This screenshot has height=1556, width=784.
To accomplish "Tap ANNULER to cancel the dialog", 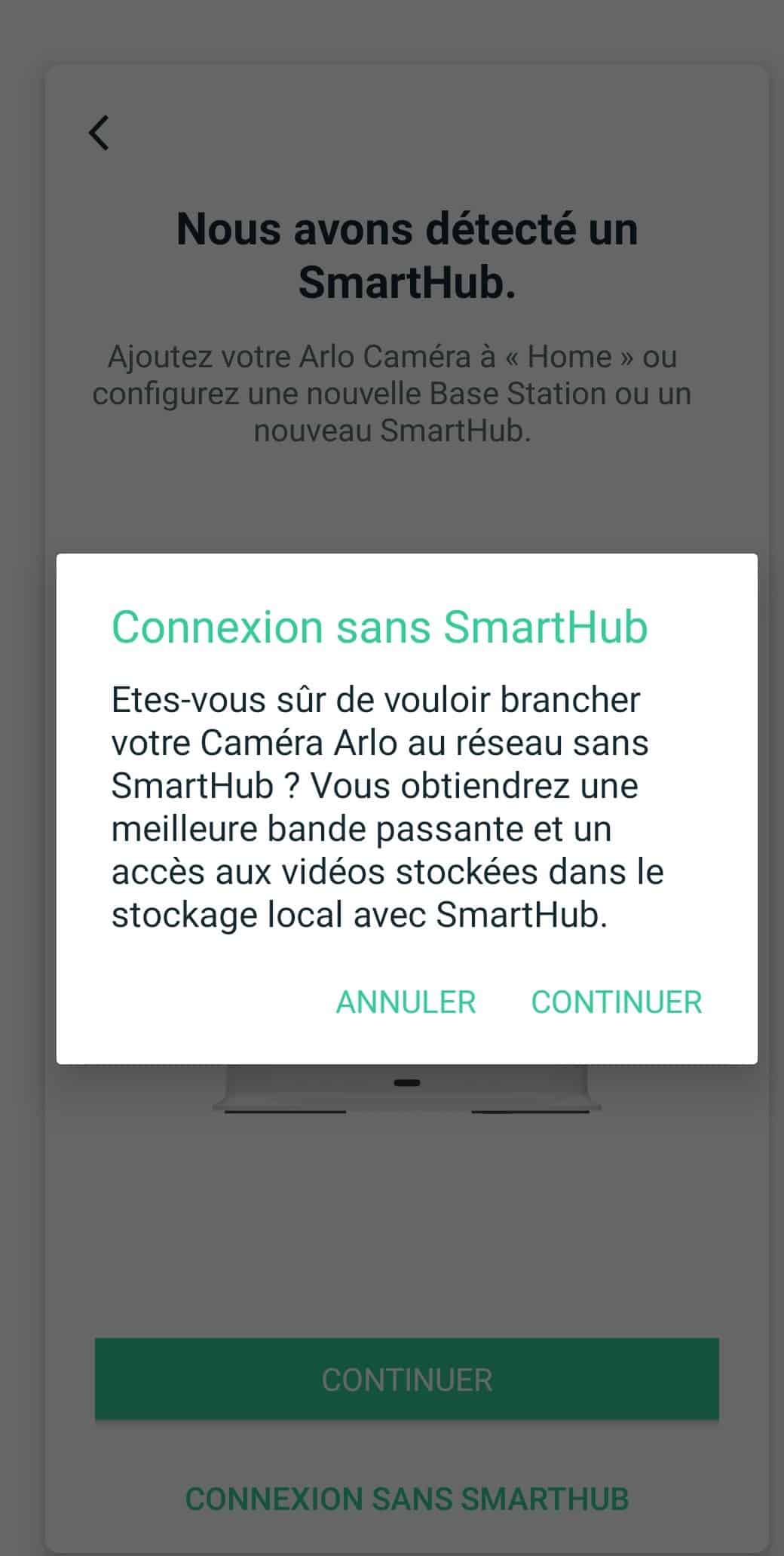I will coord(406,1002).
